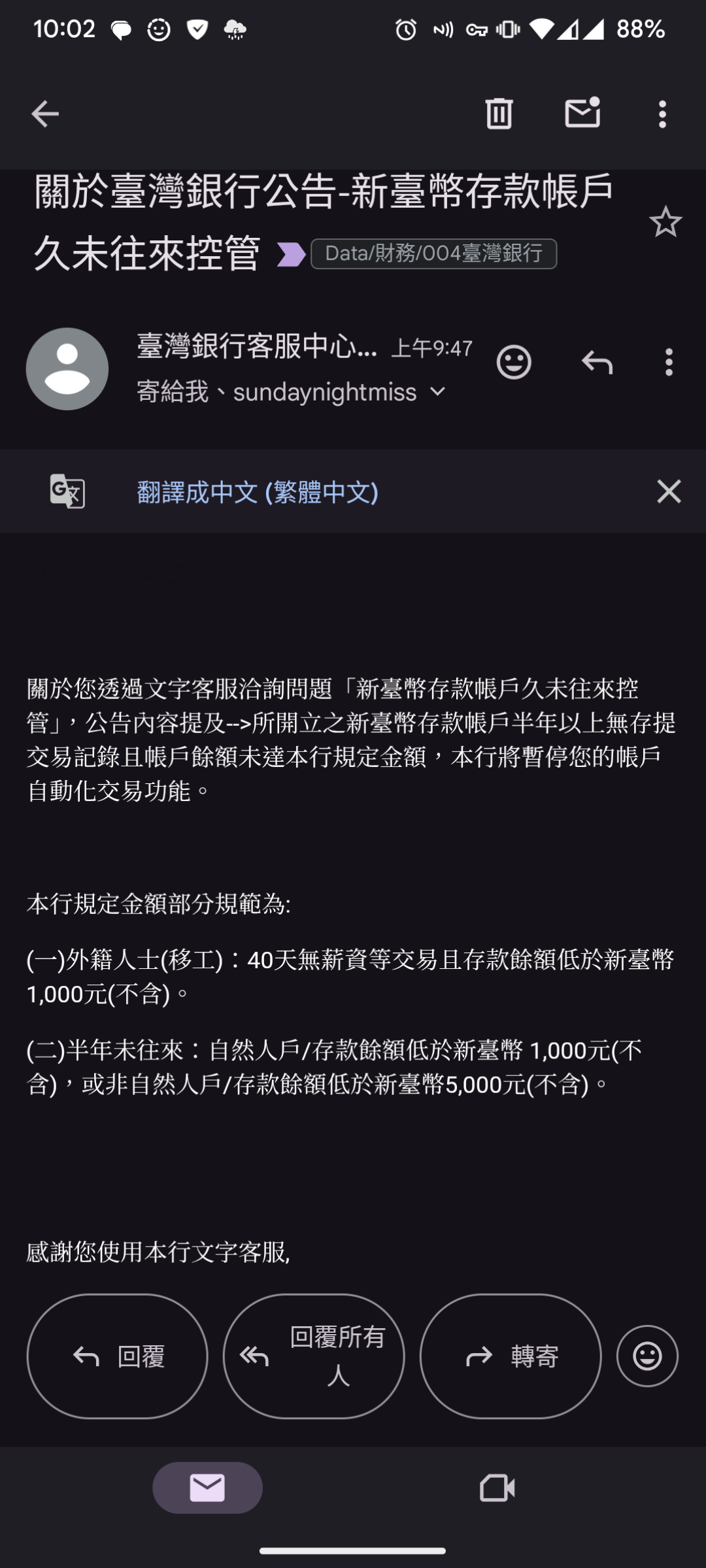Forward the email with 轉寄
Viewport: 706px width, 1568px height.
click(511, 1356)
